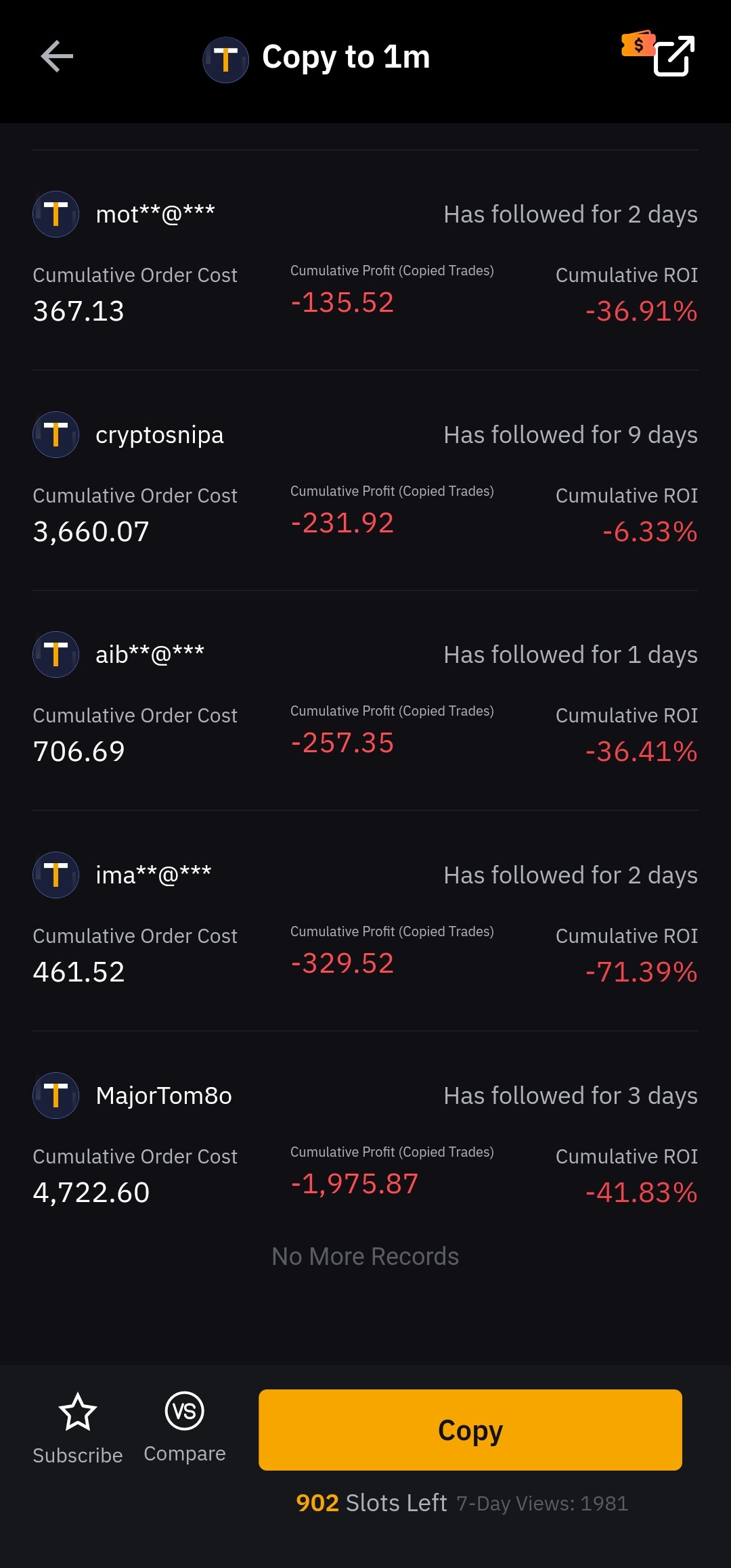The image size is (731, 1568).
Task: Share this lead trader profile
Action: 673,56
